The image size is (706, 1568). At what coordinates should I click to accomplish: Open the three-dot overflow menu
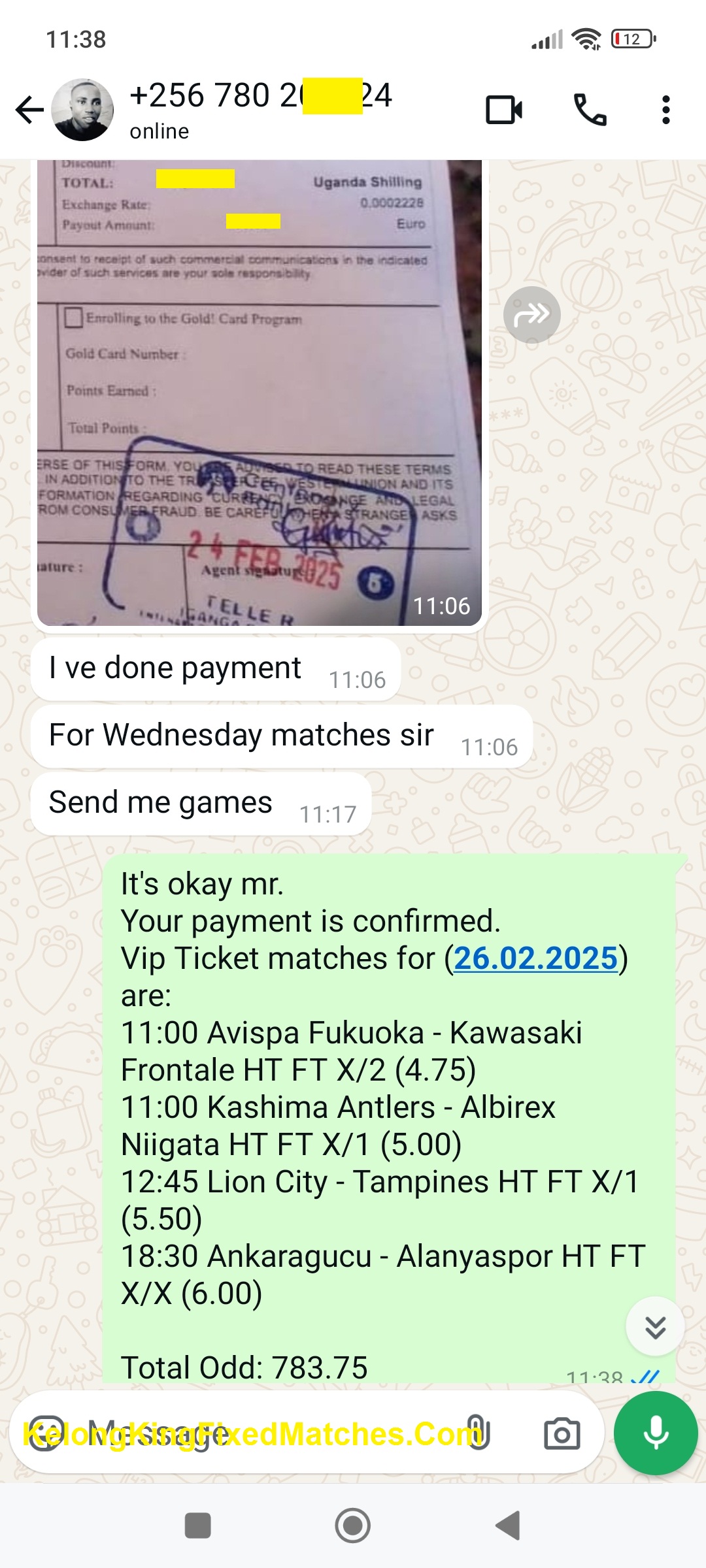coord(665,110)
